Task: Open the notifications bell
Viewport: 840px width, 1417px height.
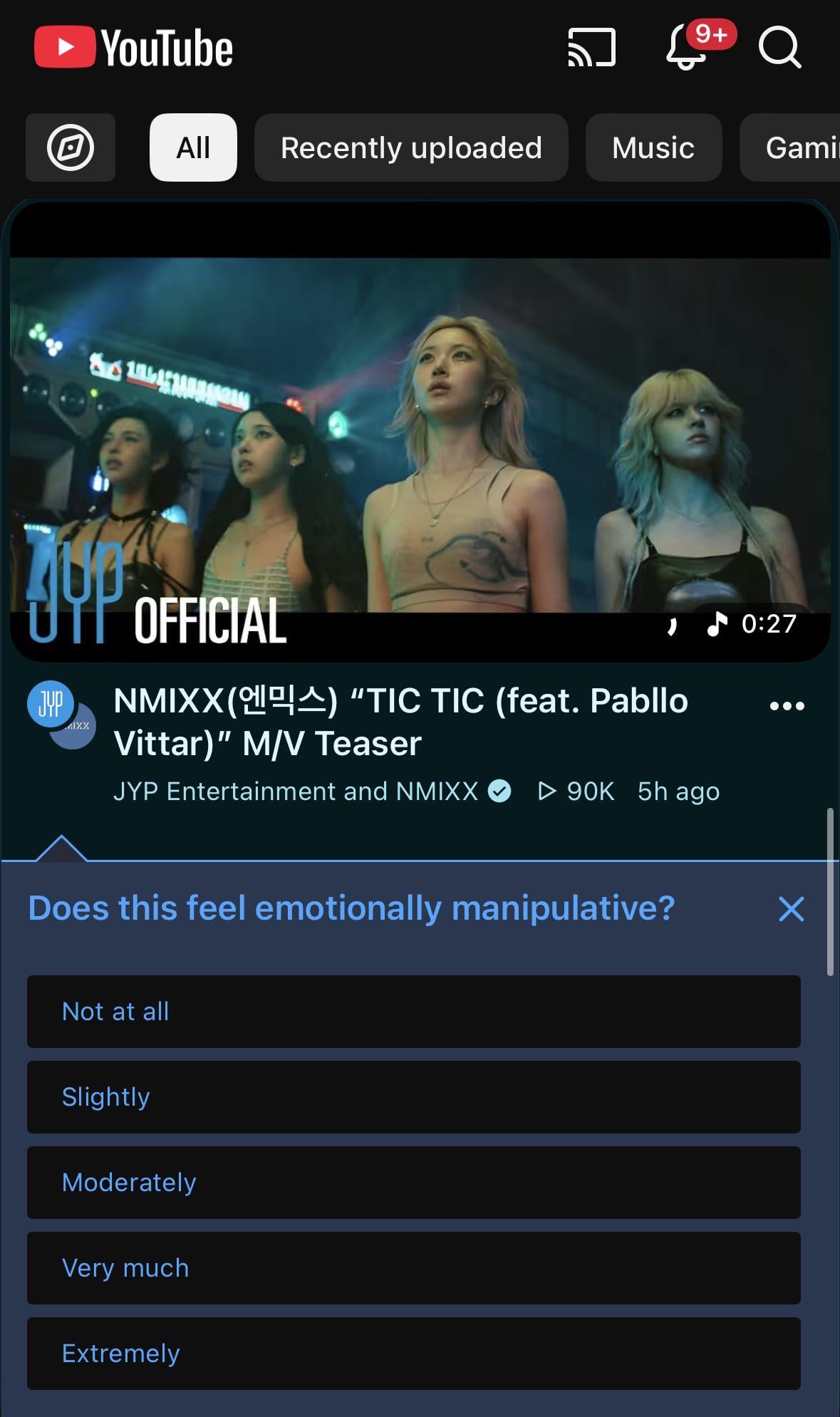Action: point(686,48)
